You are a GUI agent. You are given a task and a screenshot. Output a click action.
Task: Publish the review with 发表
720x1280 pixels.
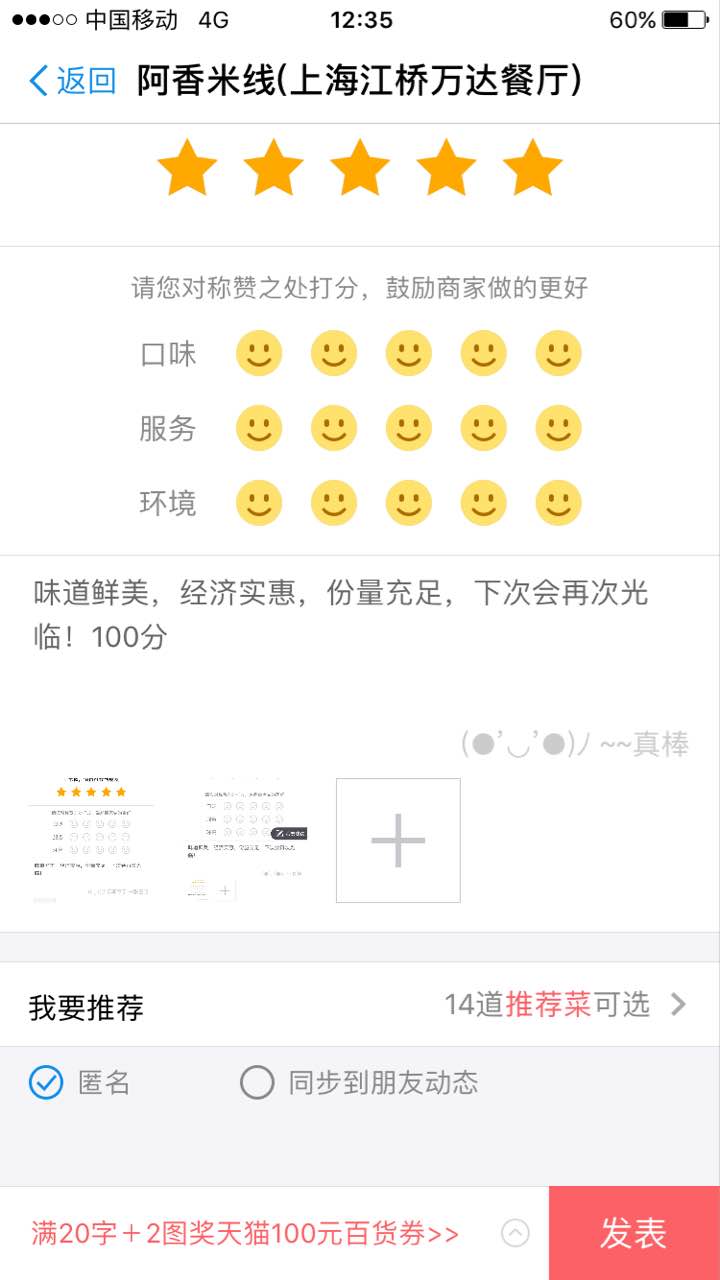[x=634, y=1233]
